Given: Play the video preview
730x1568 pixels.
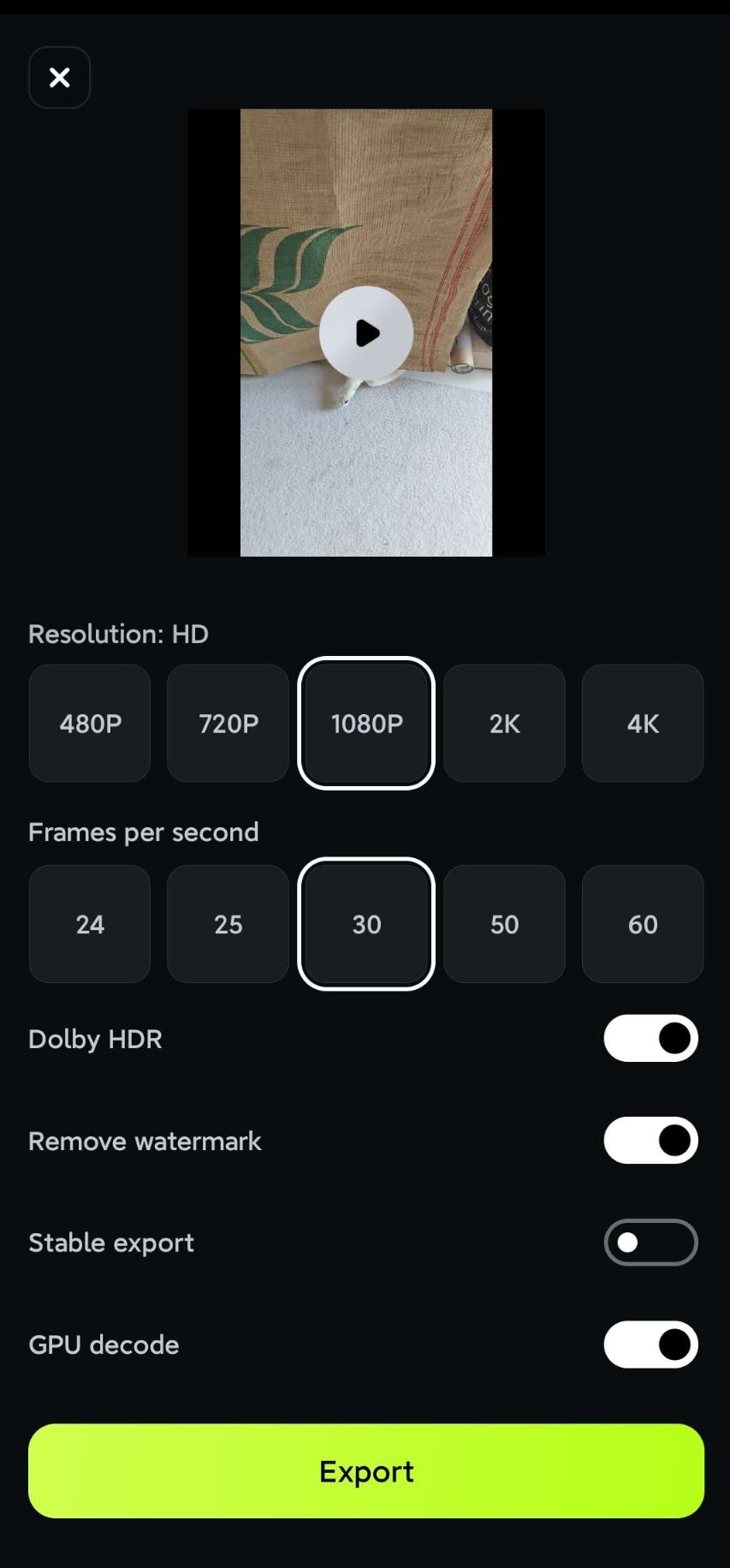Looking at the screenshot, I should [366, 333].
